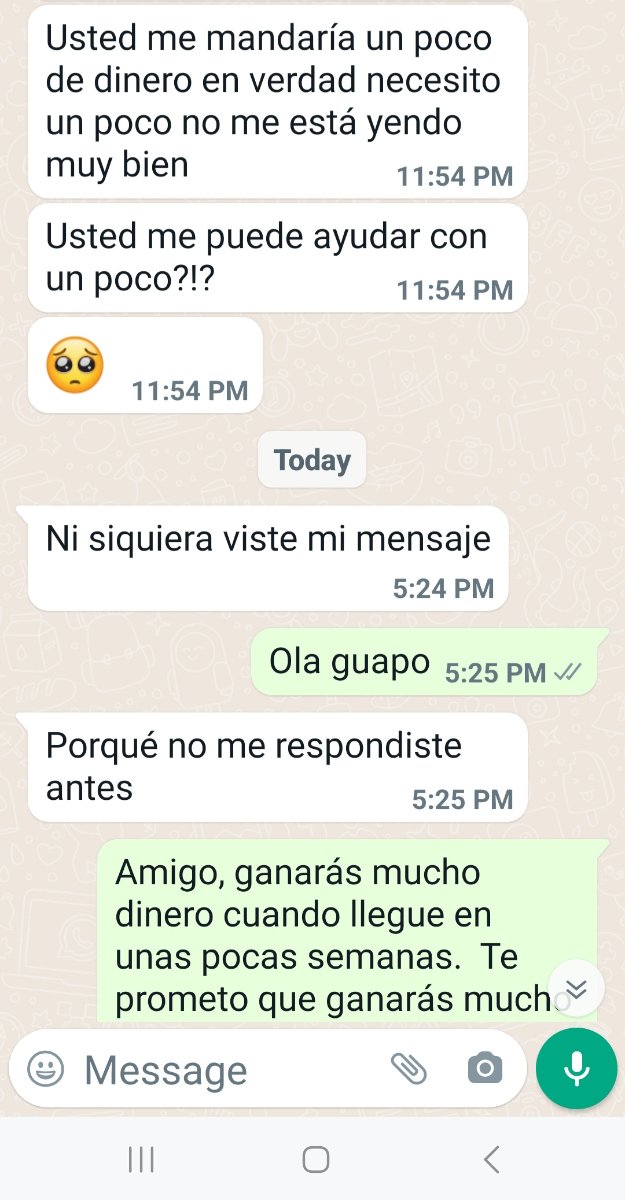Tap the voice message microphone button
The height and width of the screenshot is (1200, 625).
coord(576,1068)
